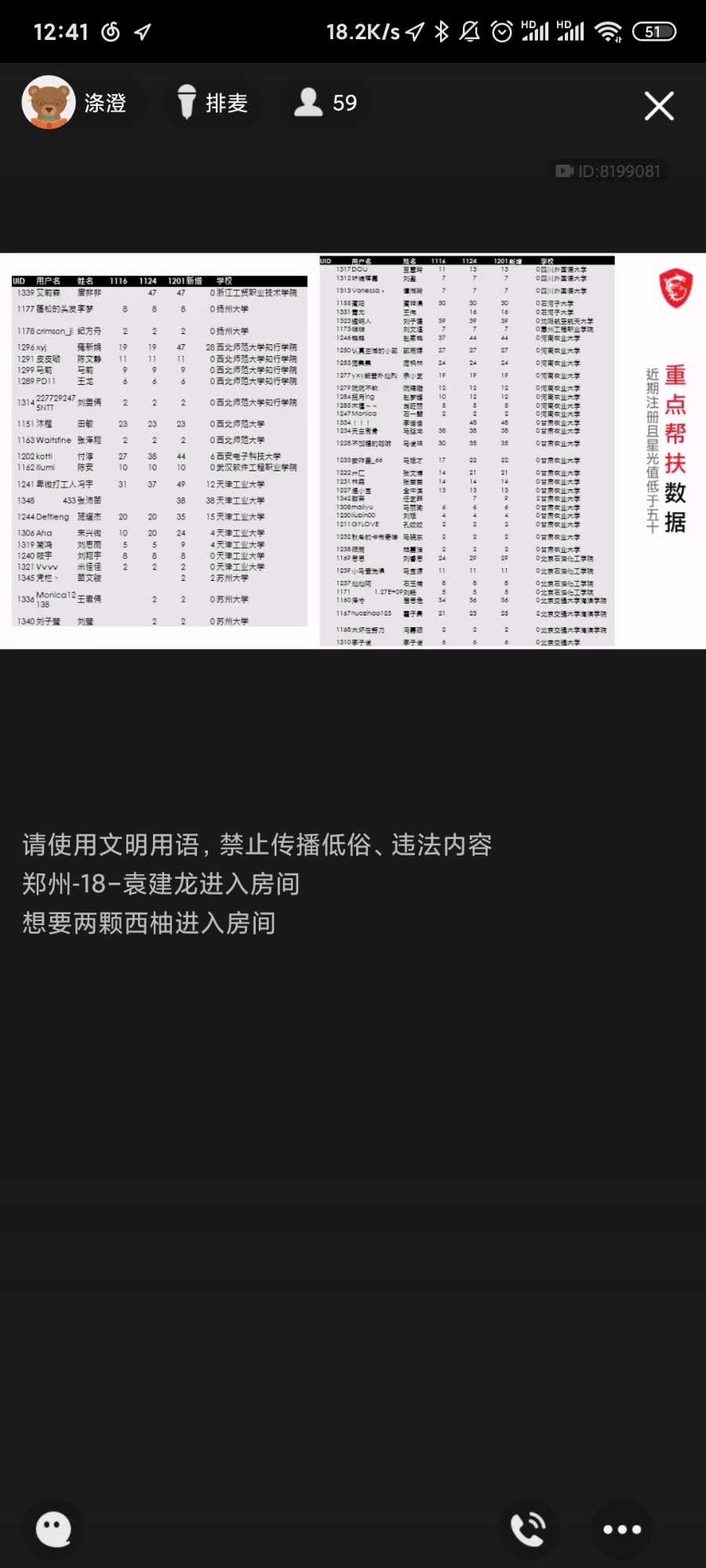Open the three-dot more options menu
This screenshot has height=1568, width=706.
622,1529
